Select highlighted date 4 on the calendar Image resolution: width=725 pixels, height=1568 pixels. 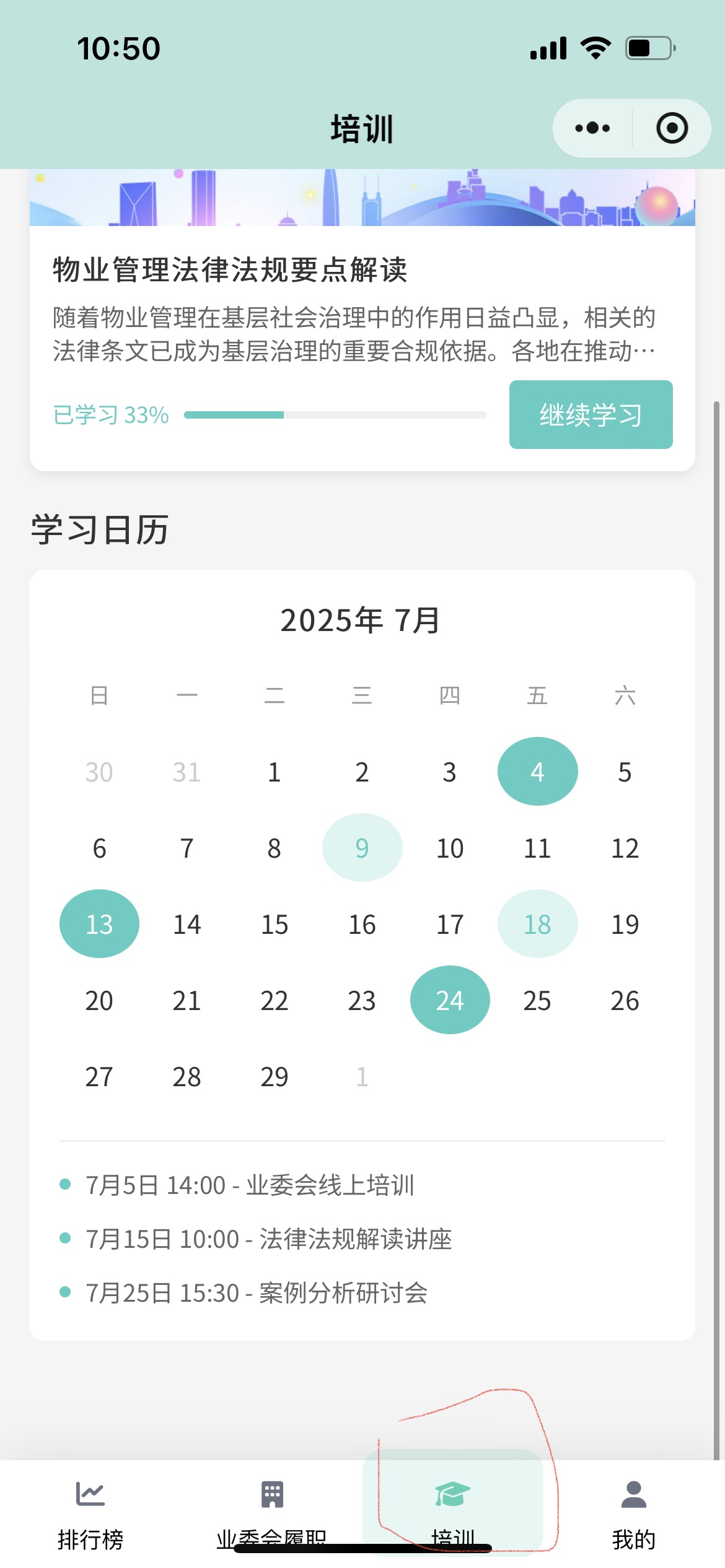click(538, 771)
